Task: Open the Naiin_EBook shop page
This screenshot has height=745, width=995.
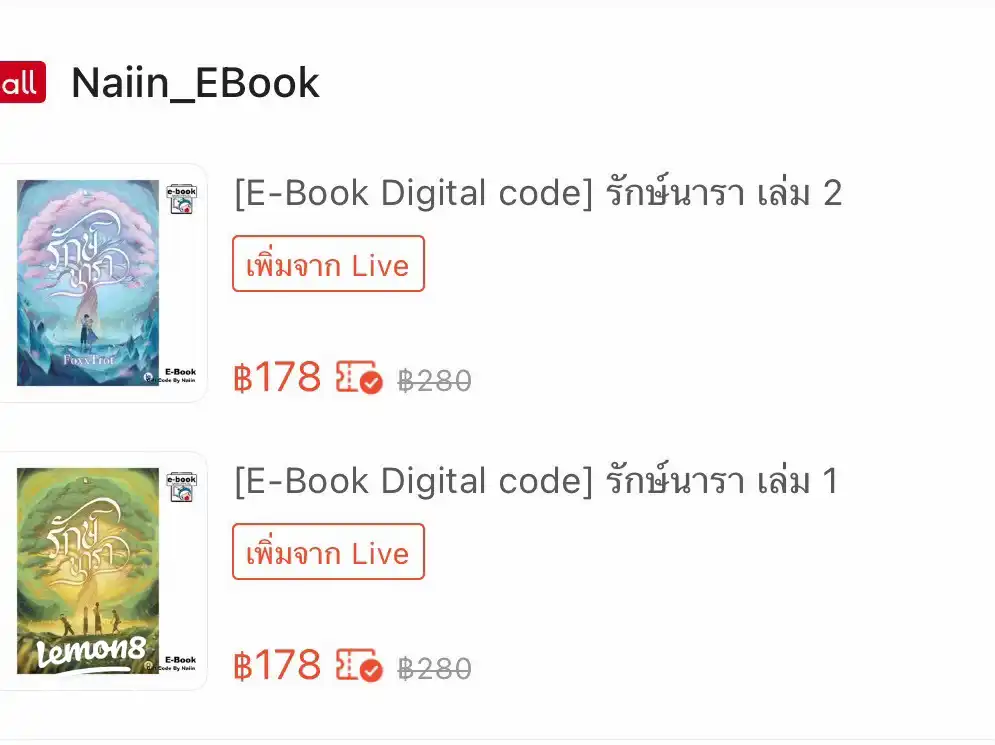Action: (195, 83)
